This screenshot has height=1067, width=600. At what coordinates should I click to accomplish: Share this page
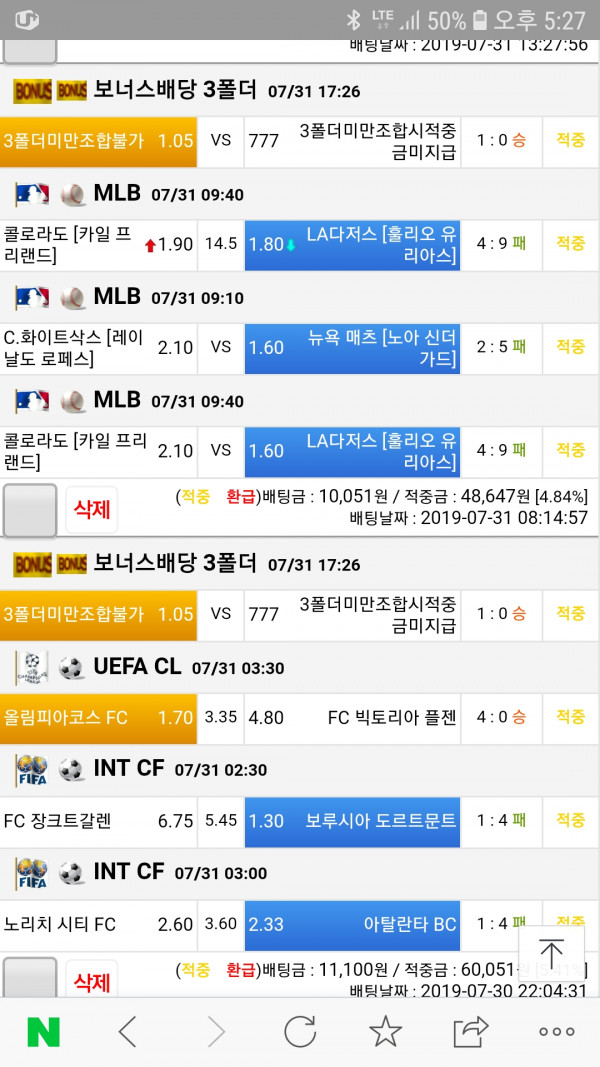[x=470, y=1031]
